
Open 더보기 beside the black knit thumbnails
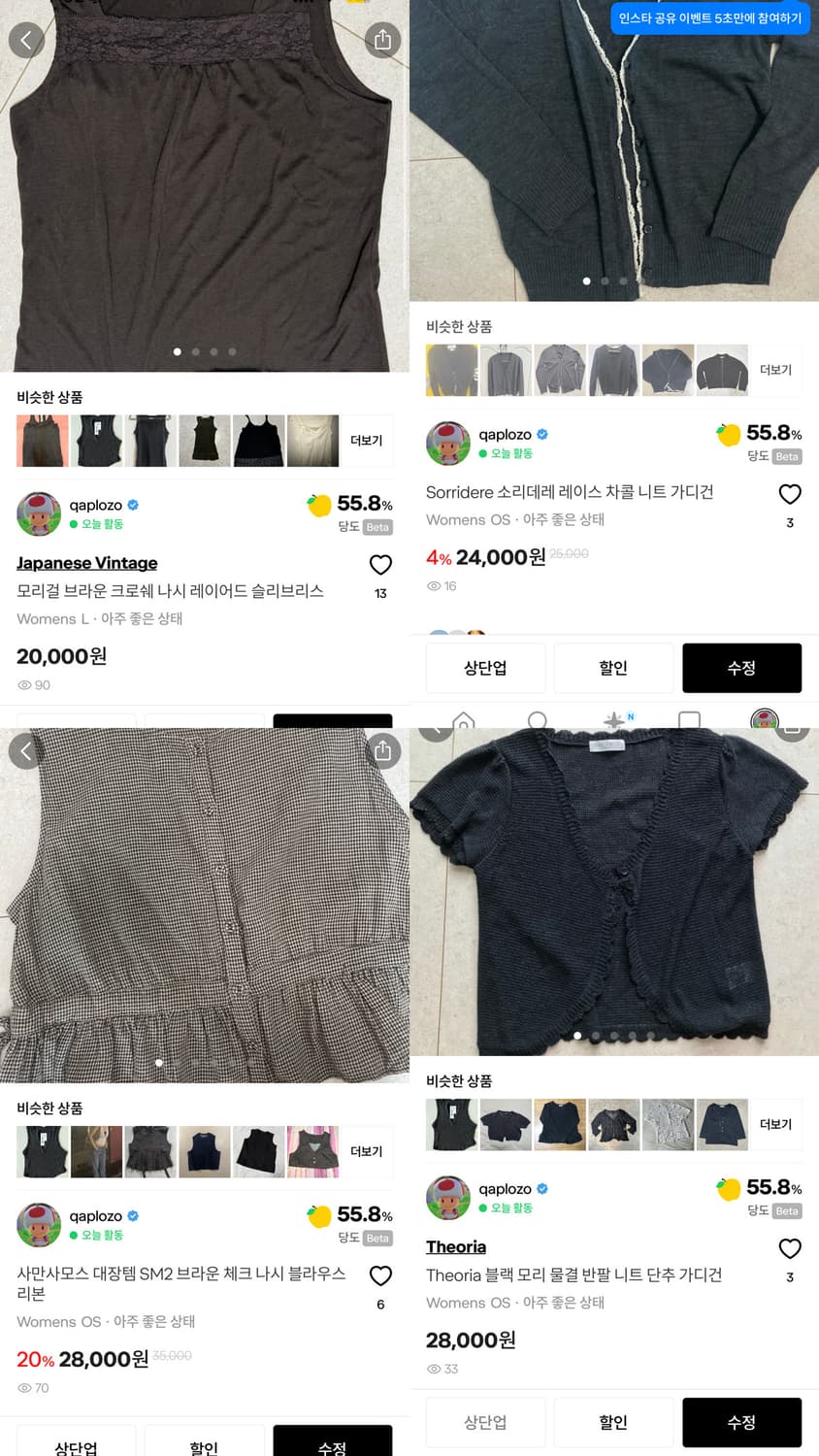[x=777, y=1124]
